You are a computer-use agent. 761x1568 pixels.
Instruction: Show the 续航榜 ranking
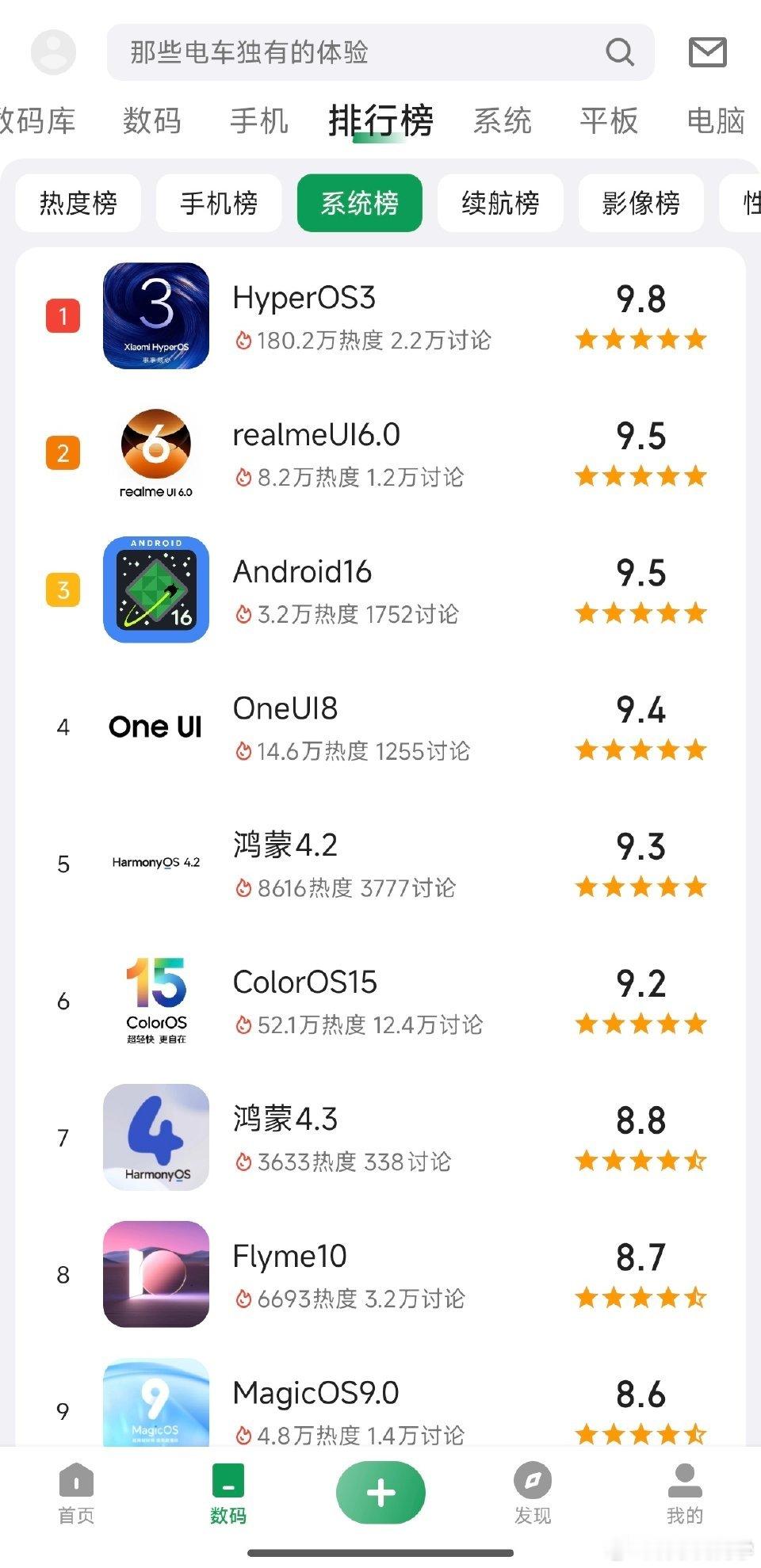pos(500,204)
